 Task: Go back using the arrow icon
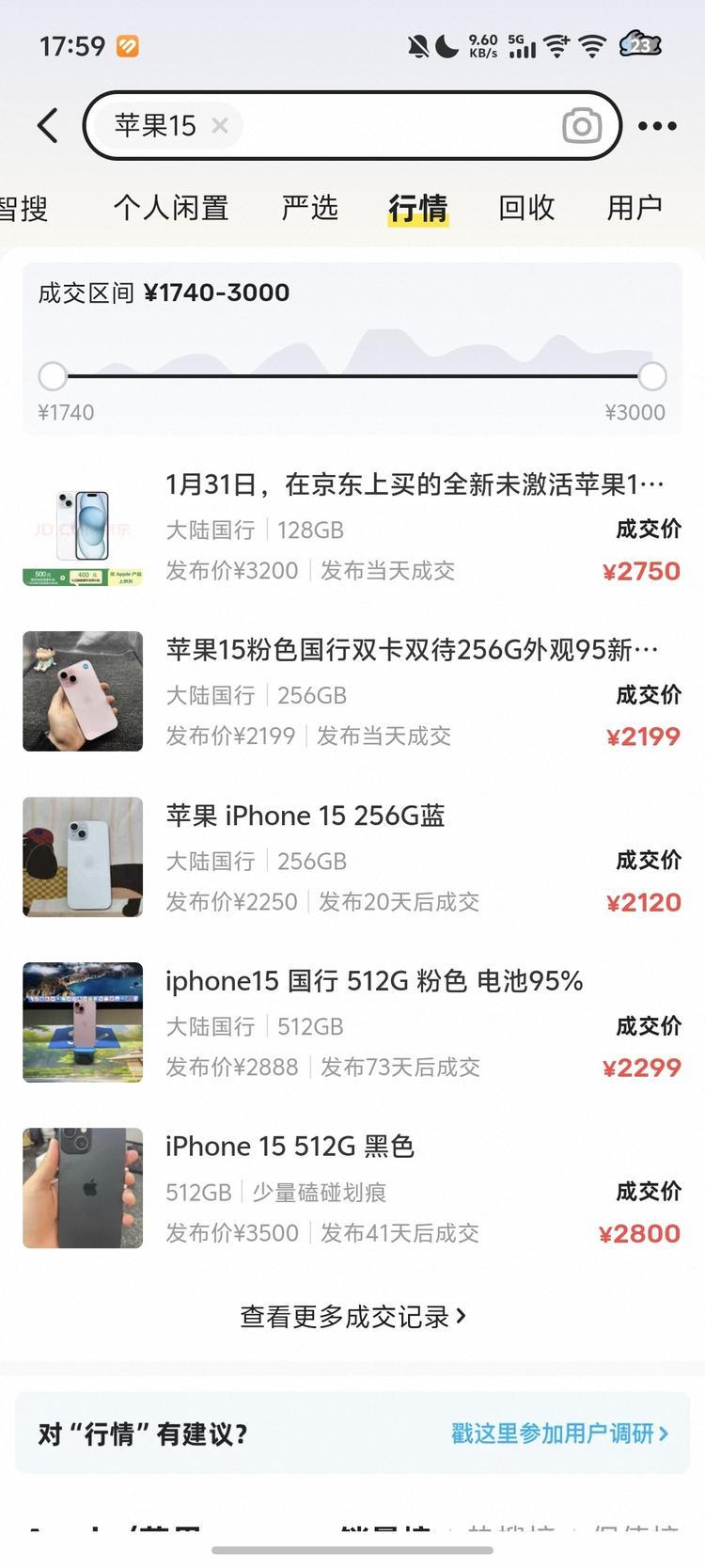[x=48, y=125]
